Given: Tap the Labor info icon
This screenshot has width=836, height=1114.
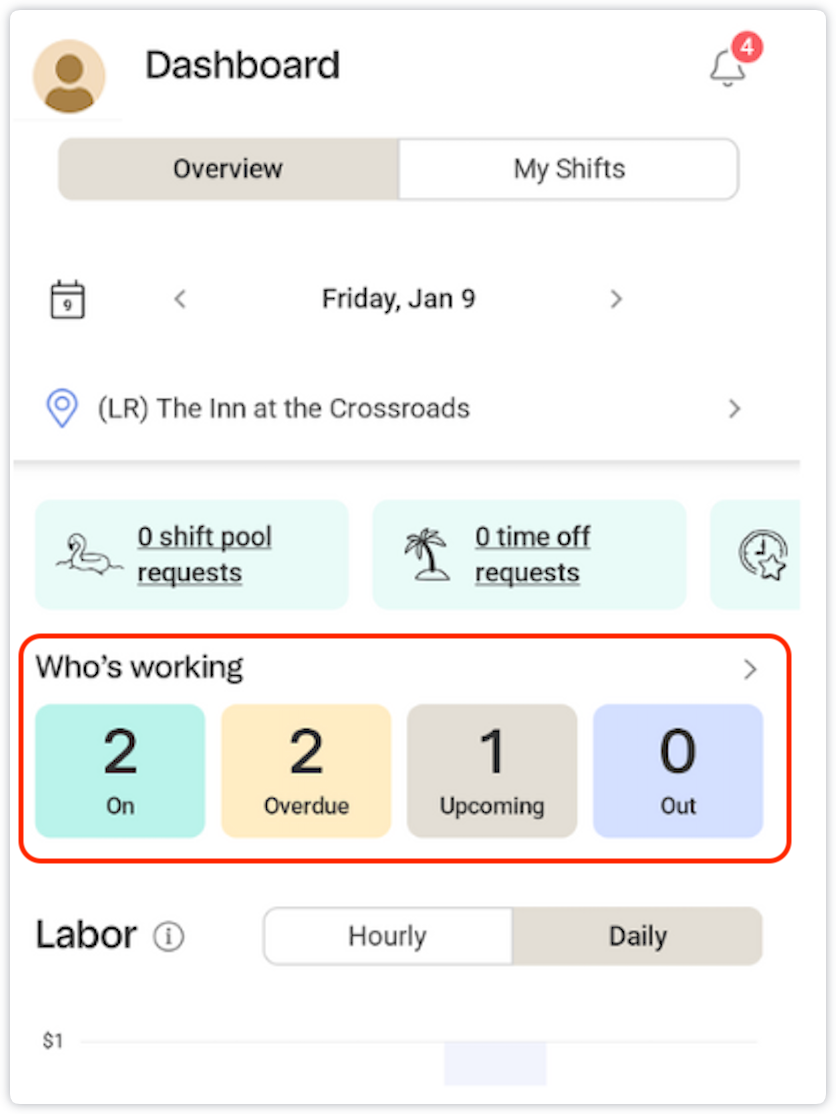Looking at the screenshot, I should click(x=169, y=937).
